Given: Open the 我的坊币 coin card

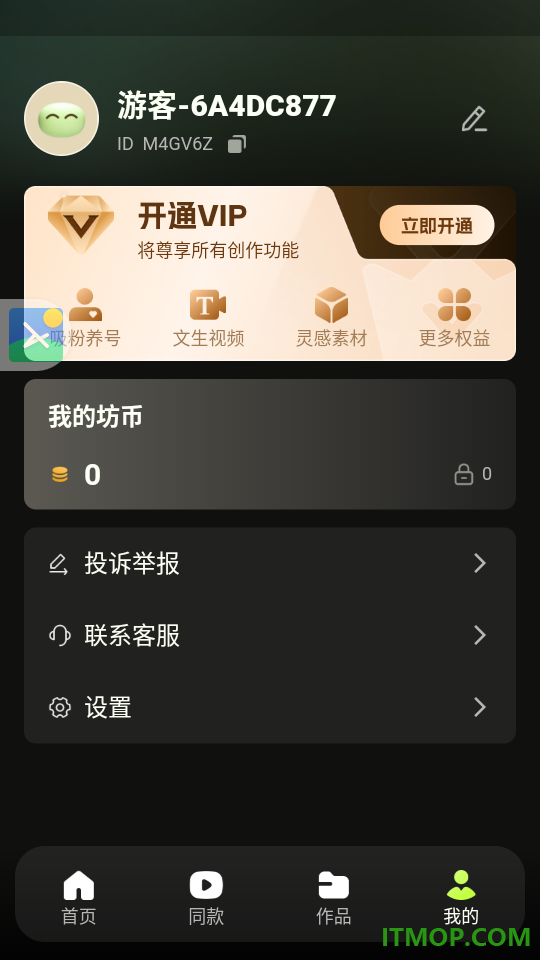Looking at the screenshot, I should click(270, 444).
